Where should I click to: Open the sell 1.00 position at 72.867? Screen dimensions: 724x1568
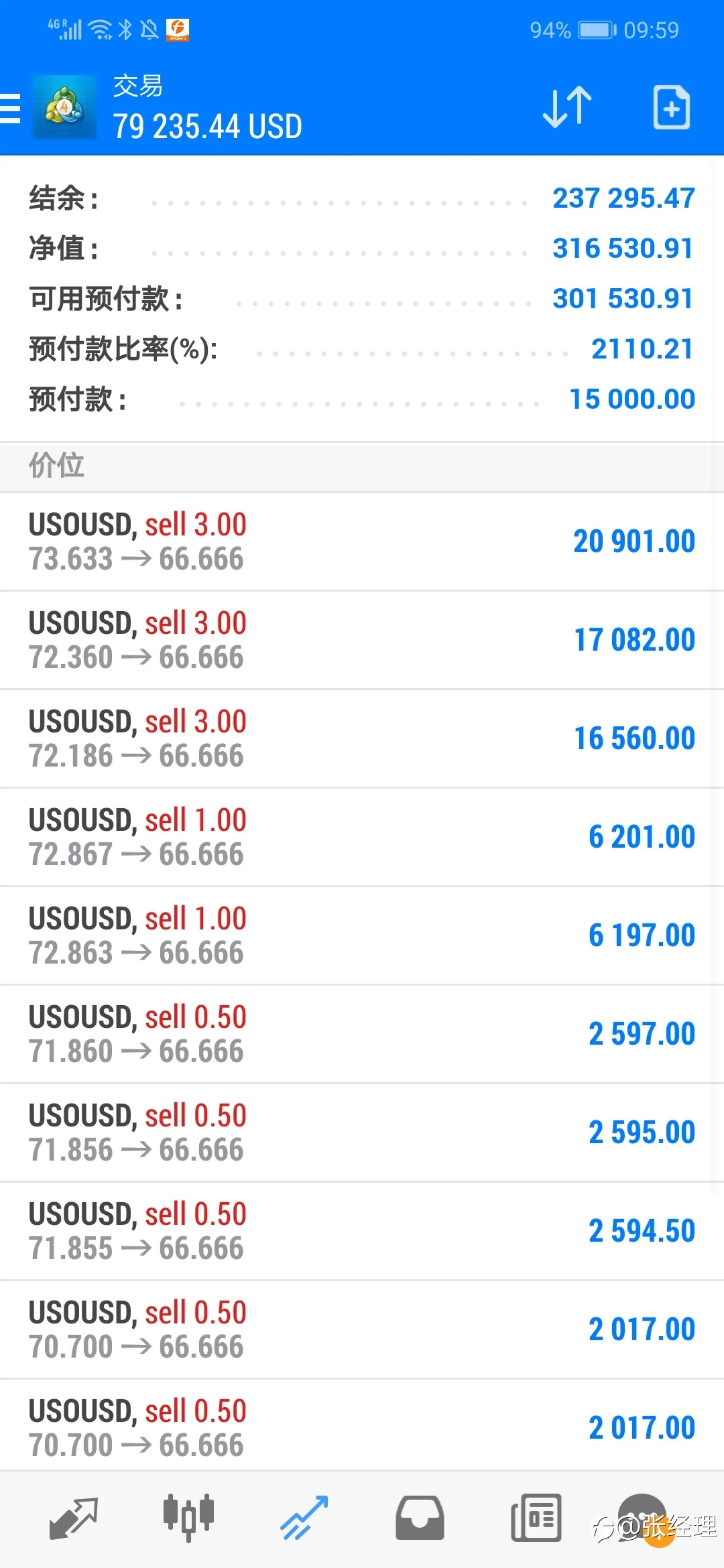pyautogui.click(x=362, y=837)
